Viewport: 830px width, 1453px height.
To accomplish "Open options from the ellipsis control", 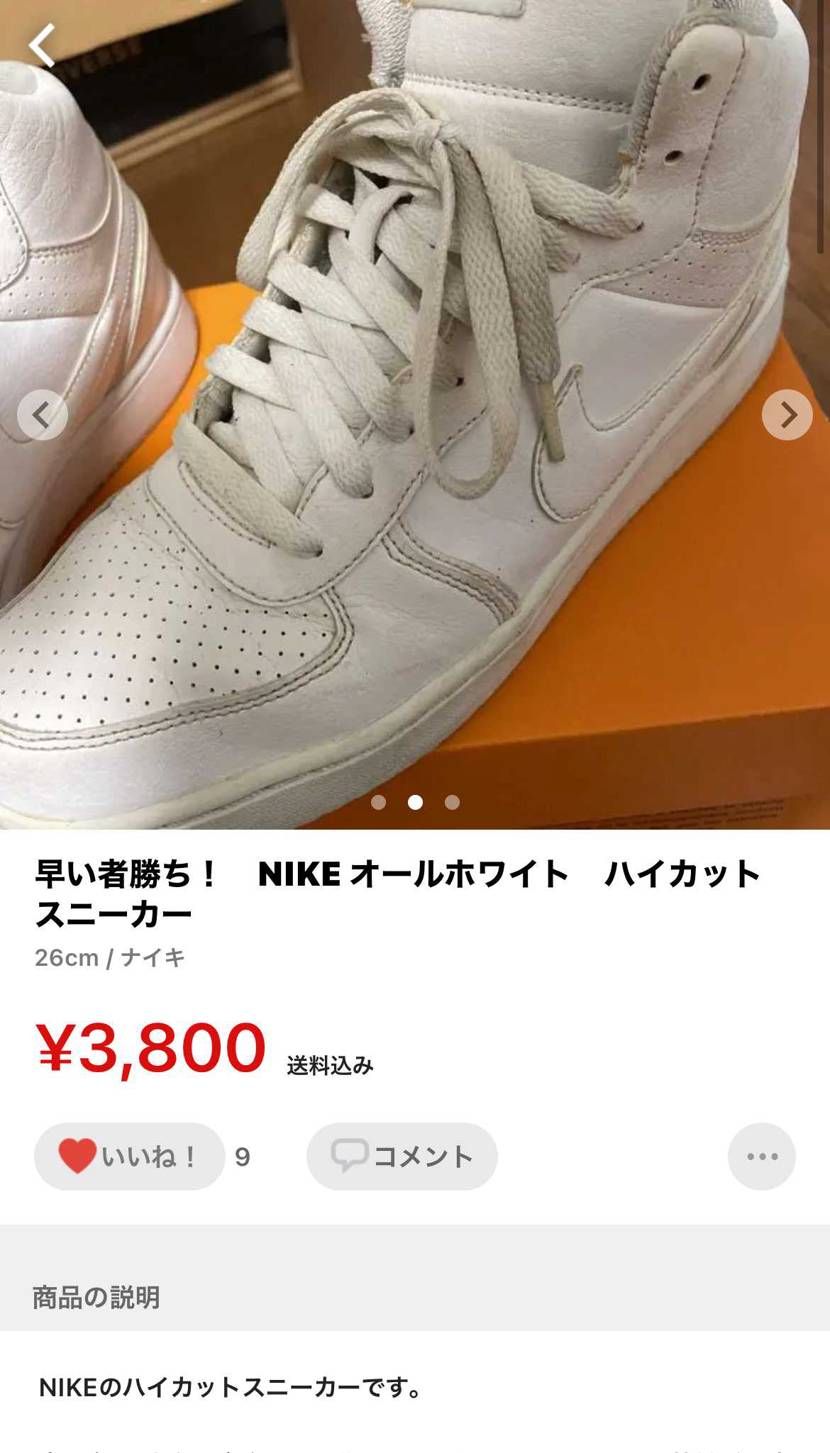I will coord(762,1156).
